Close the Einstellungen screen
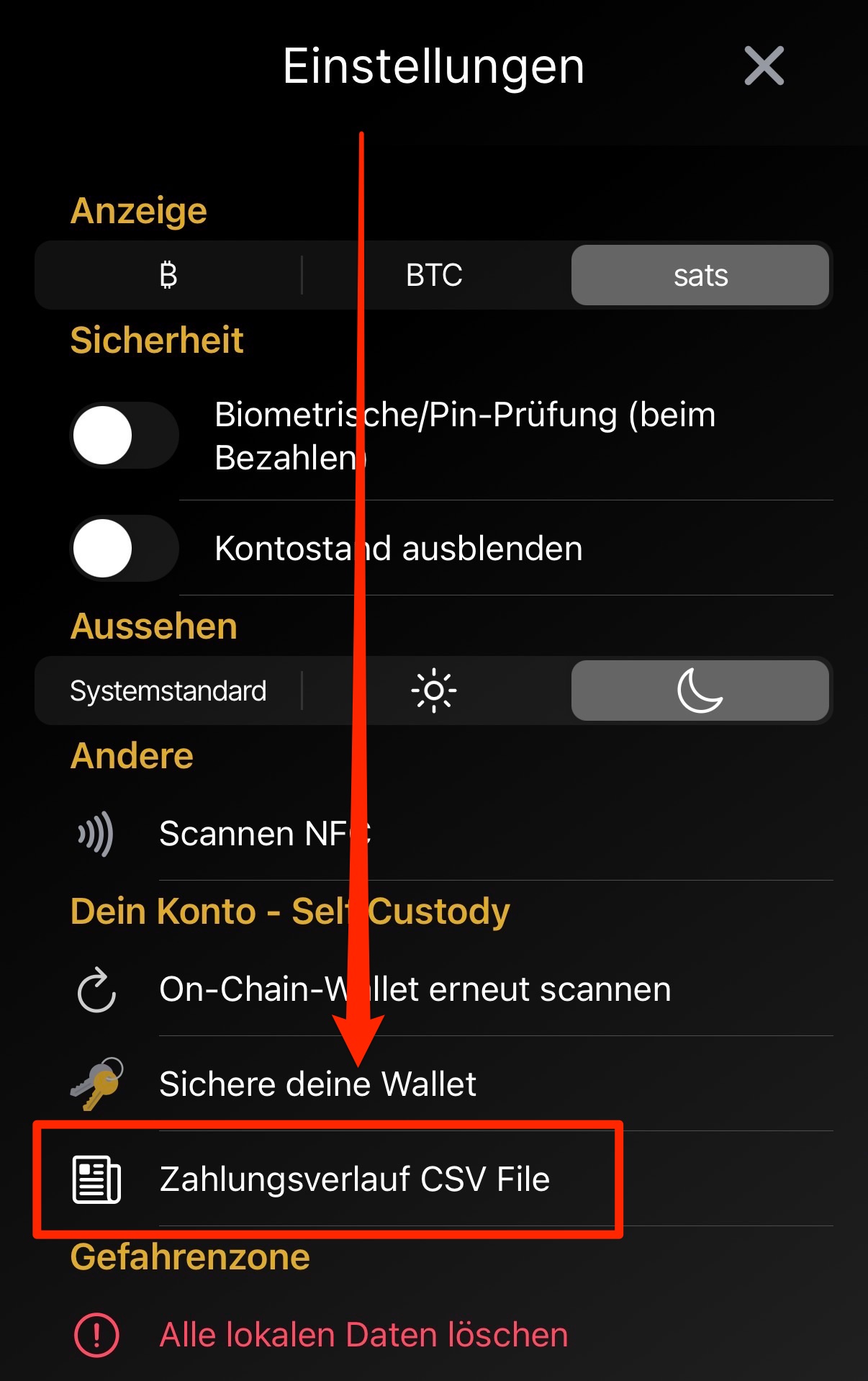Viewport: 868px width, 1381px height. (x=763, y=67)
